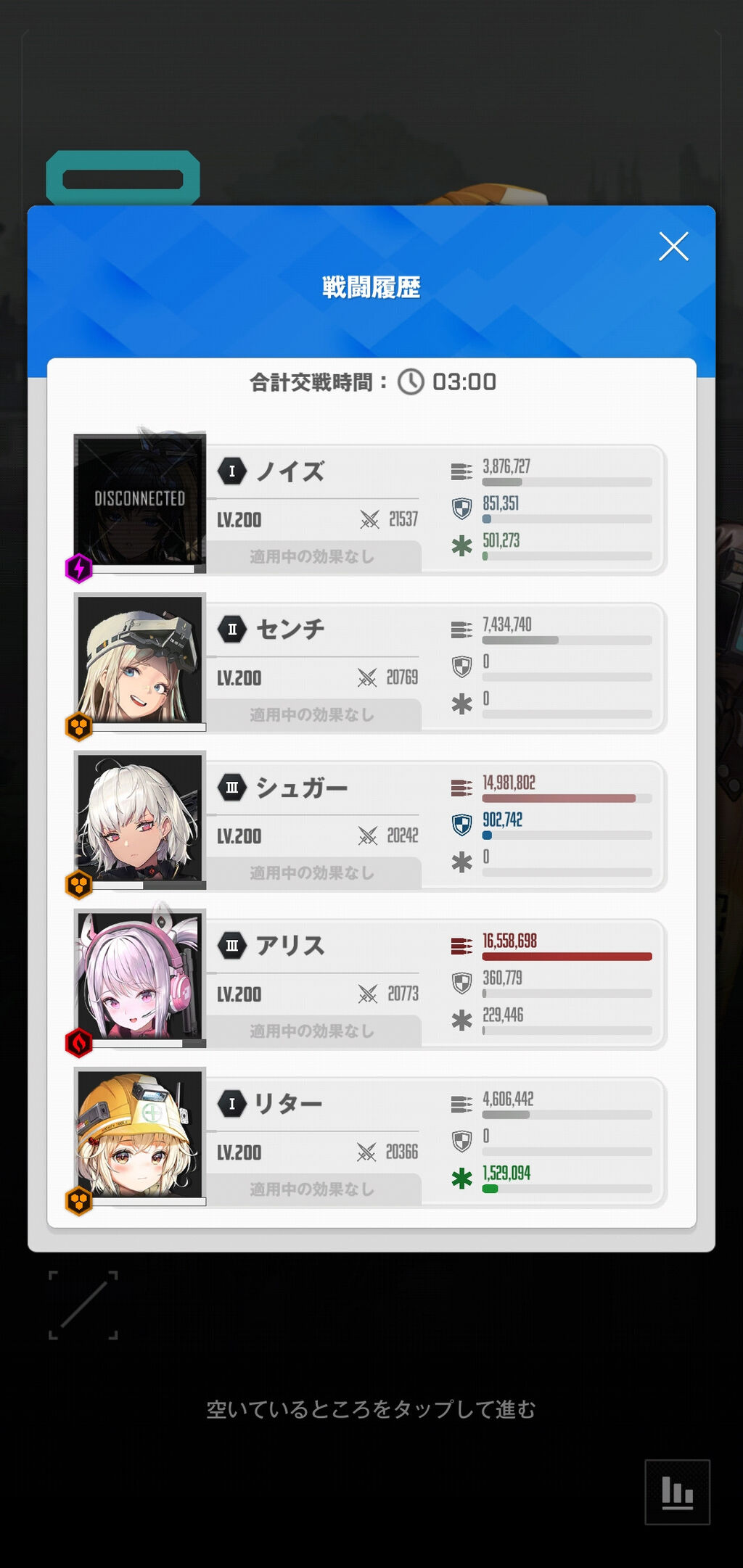Viewport: 743px width, 1568px height.
Task: Open the bar-chart statistics button
Action: [677, 1492]
